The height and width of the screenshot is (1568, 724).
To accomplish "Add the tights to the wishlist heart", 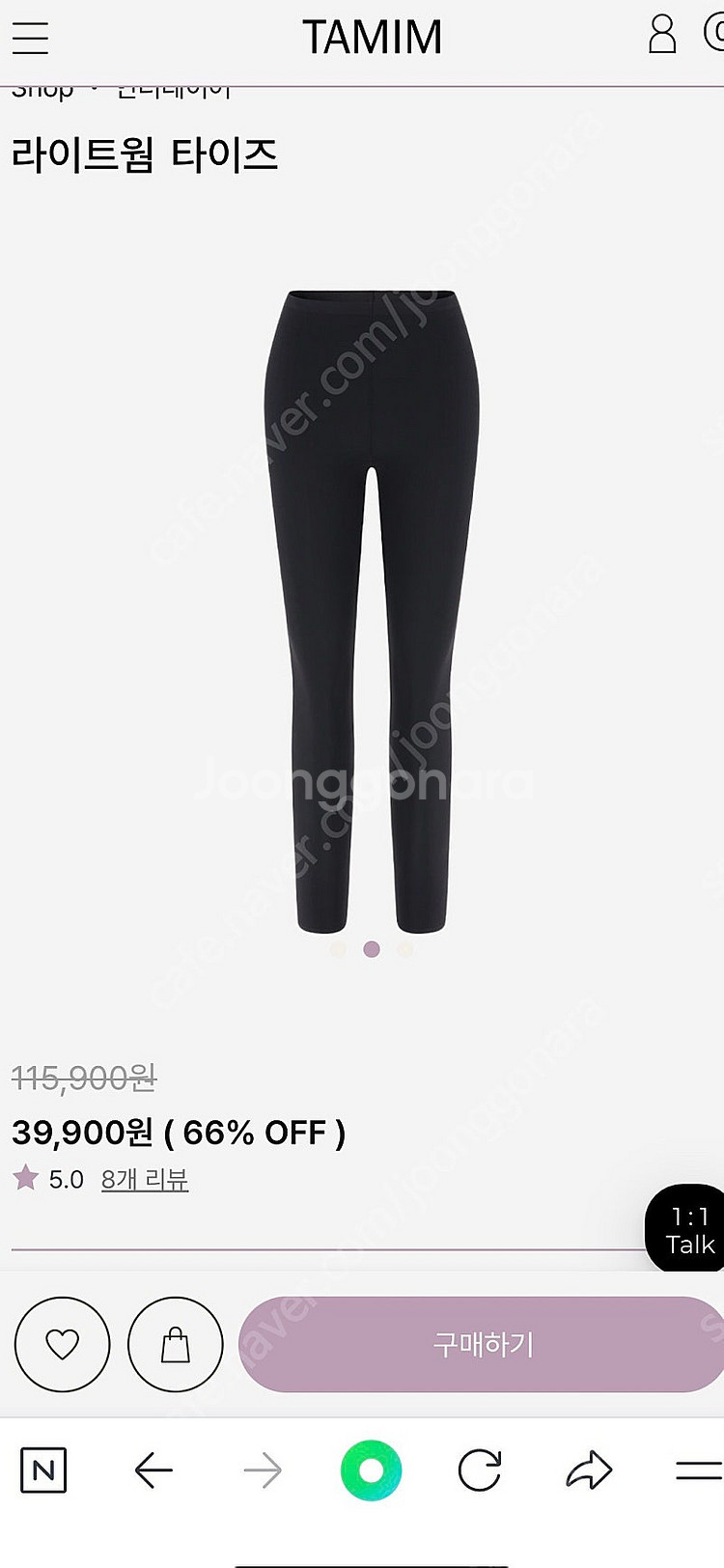I will coord(63,1344).
